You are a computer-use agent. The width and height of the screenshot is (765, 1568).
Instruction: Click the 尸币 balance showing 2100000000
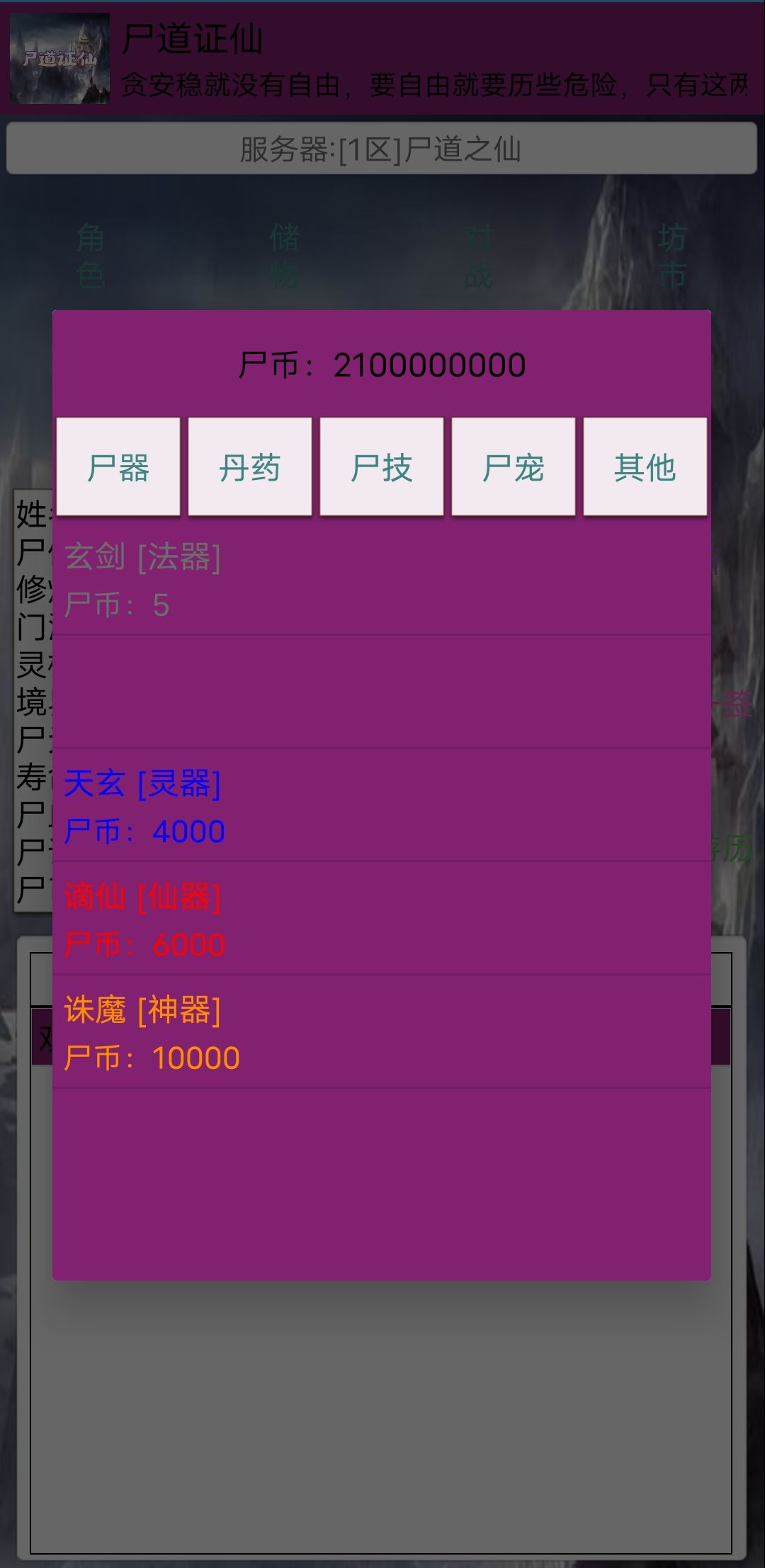point(382,362)
